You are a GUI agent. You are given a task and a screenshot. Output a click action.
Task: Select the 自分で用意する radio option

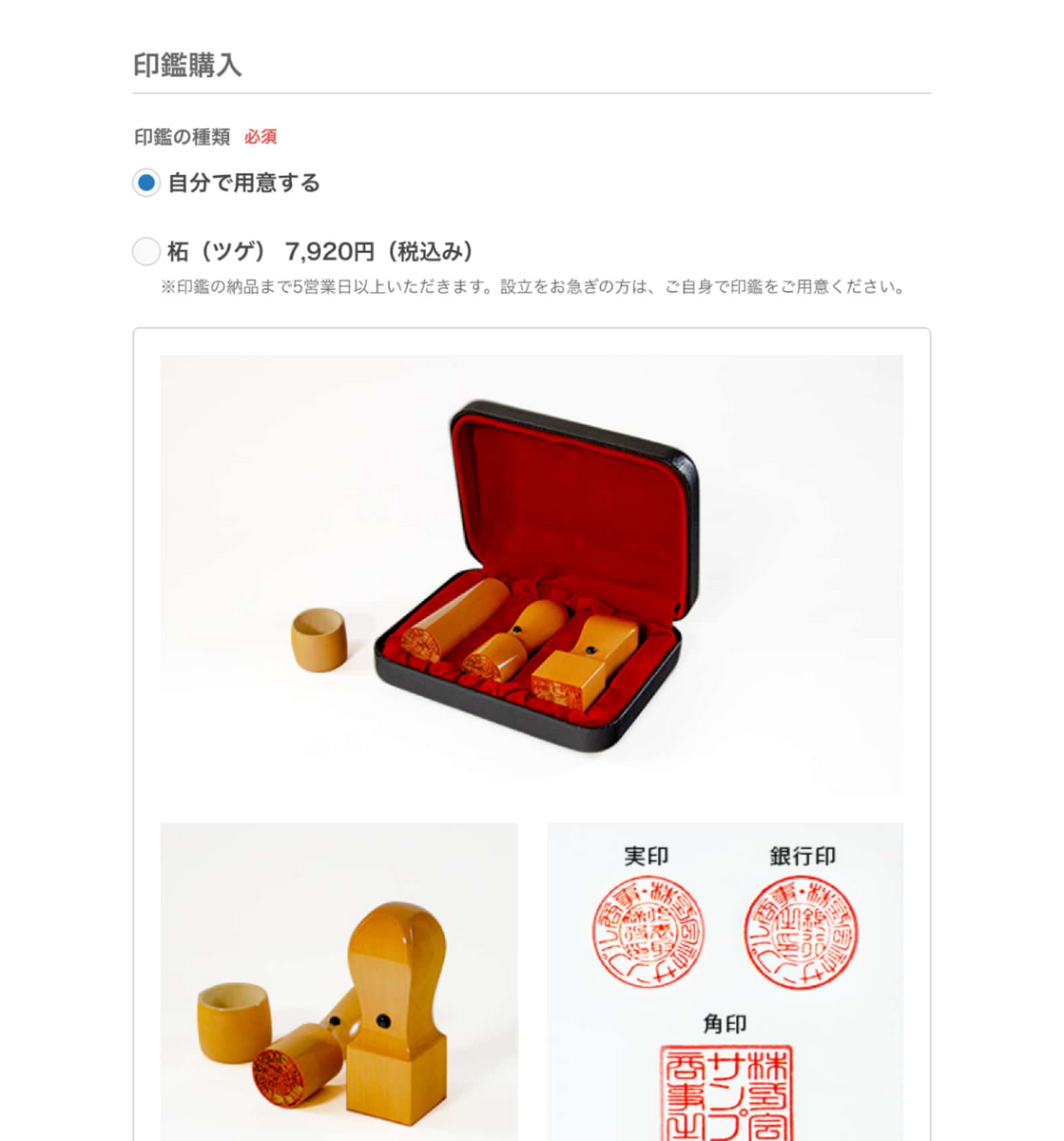click(146, 183)
